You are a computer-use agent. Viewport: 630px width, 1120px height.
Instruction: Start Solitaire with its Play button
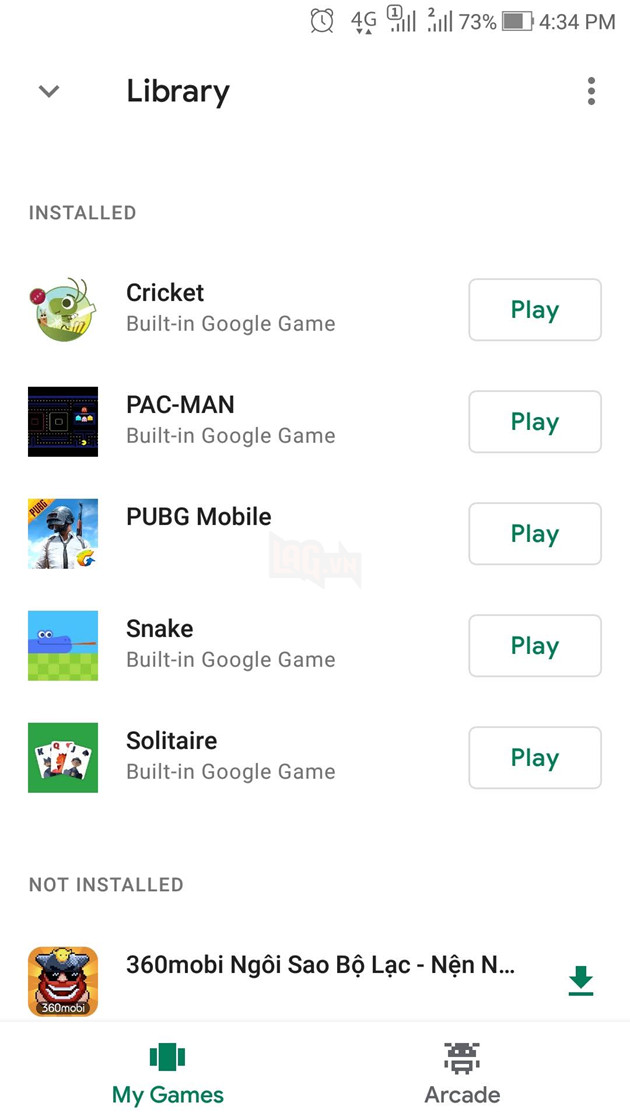coord(534,758)
